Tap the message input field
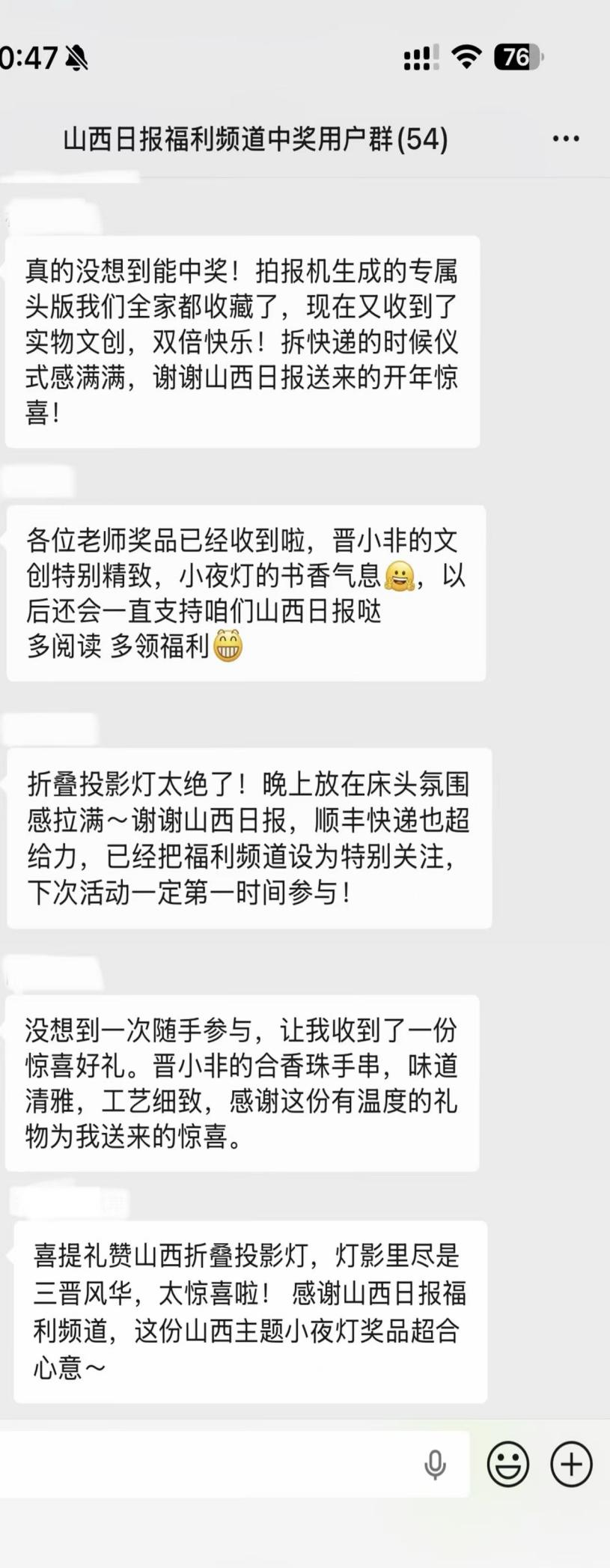The height and width of the screenshot is (1568, 610). (x=210, y=1464)
